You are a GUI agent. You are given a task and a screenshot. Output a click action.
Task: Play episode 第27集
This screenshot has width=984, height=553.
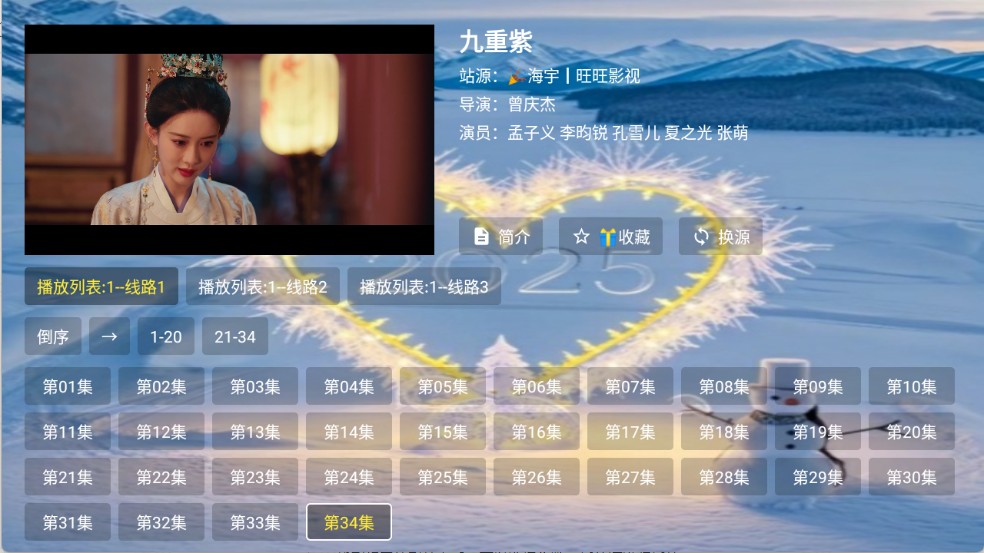pos(630,477)
